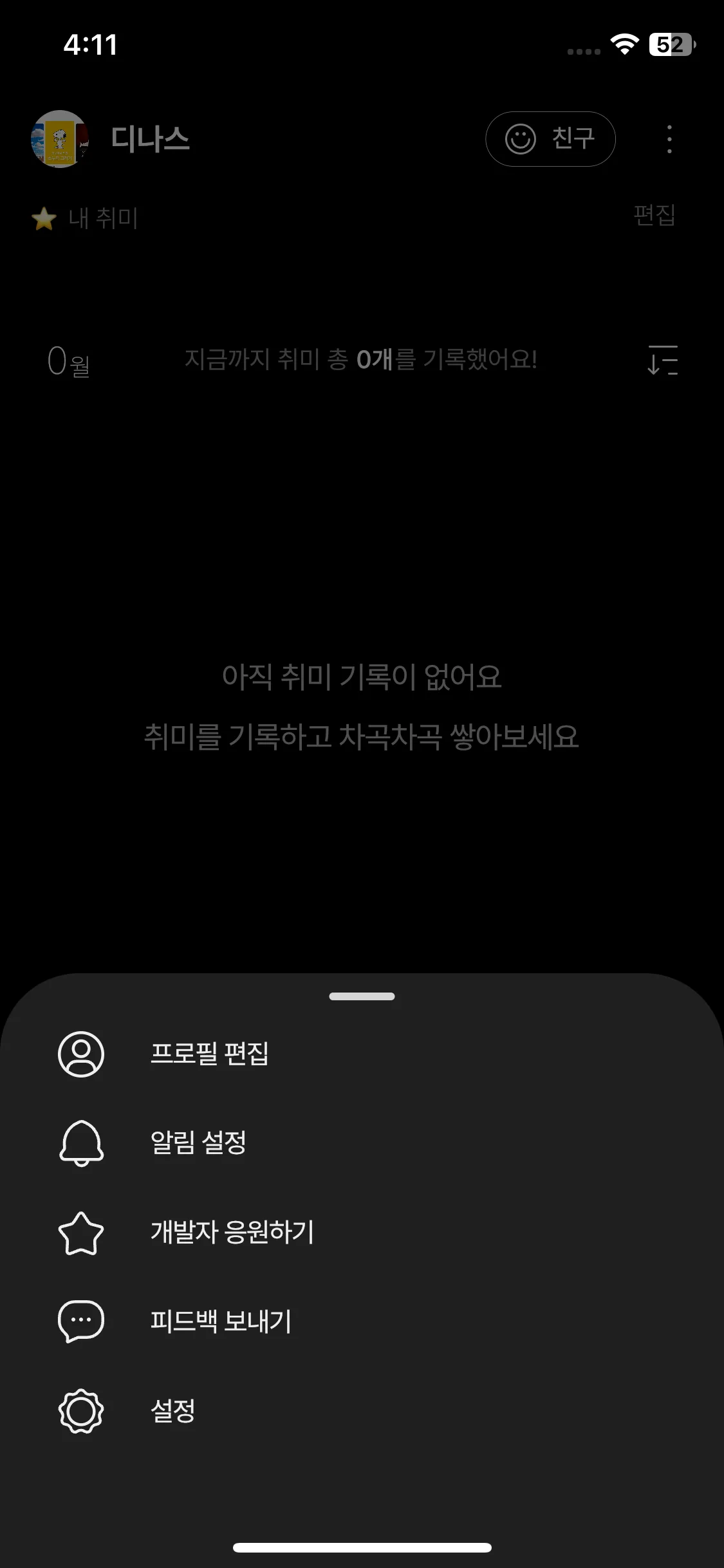Tap the Wi-Fi icon in the status bar
724x1568 pixels.
coord(623,45)
